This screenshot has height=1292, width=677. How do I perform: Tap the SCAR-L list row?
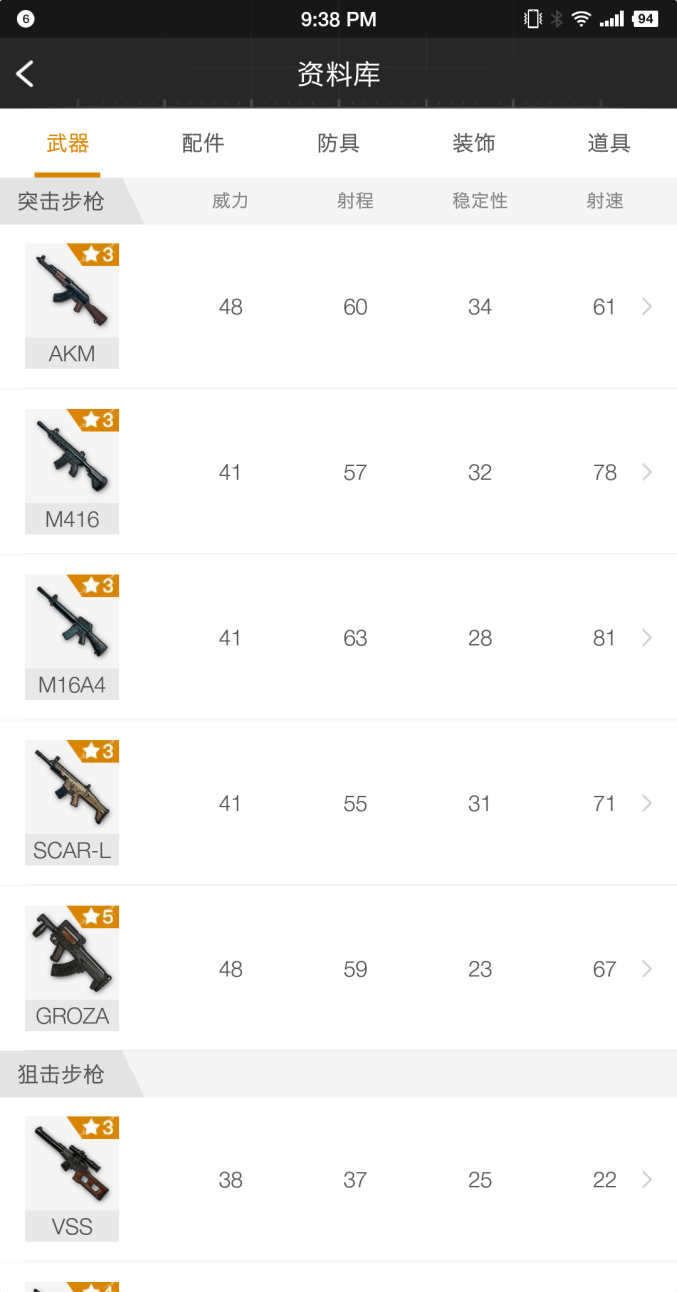(338, 803)
